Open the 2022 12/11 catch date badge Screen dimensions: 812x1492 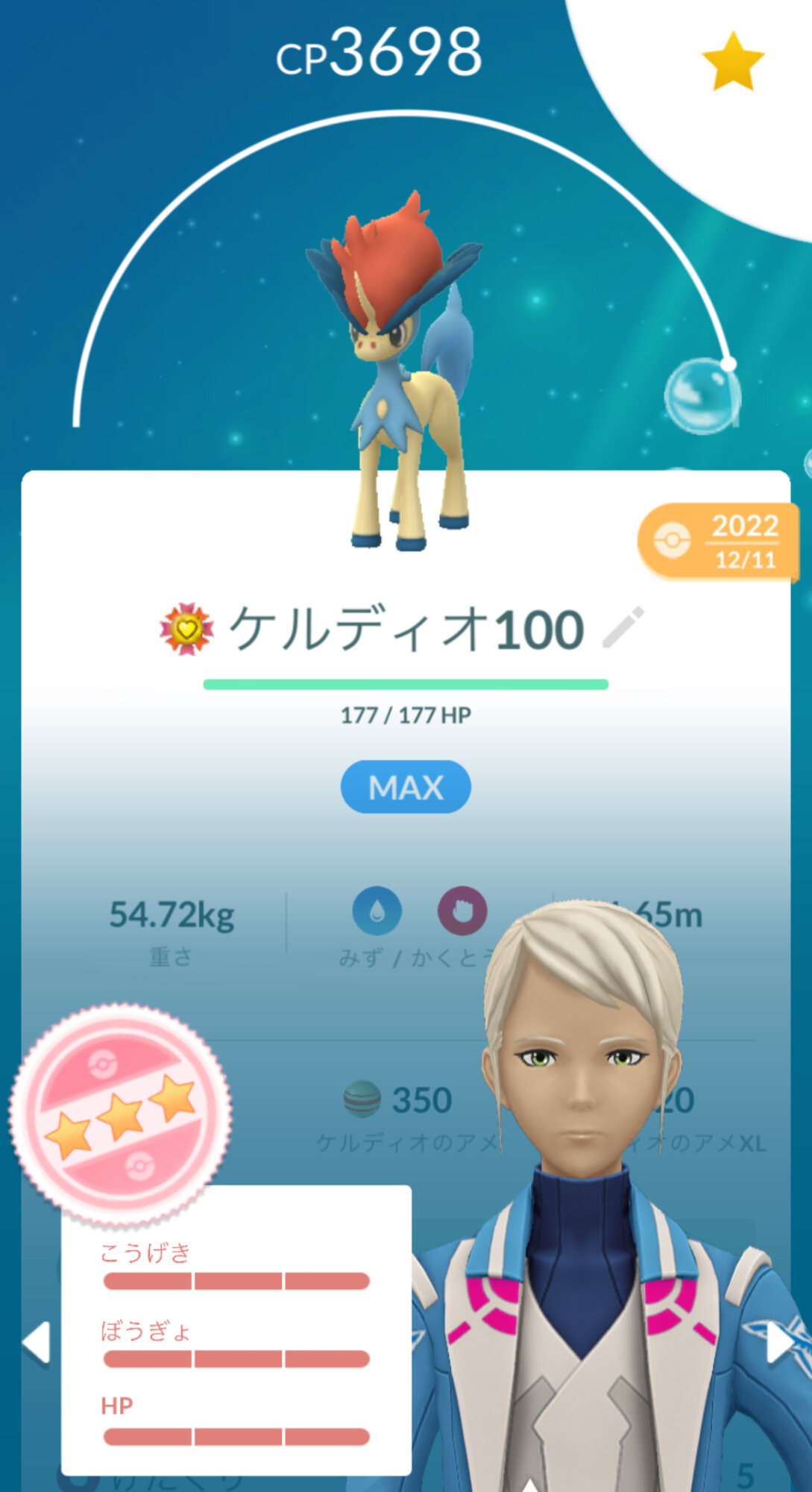718,542
